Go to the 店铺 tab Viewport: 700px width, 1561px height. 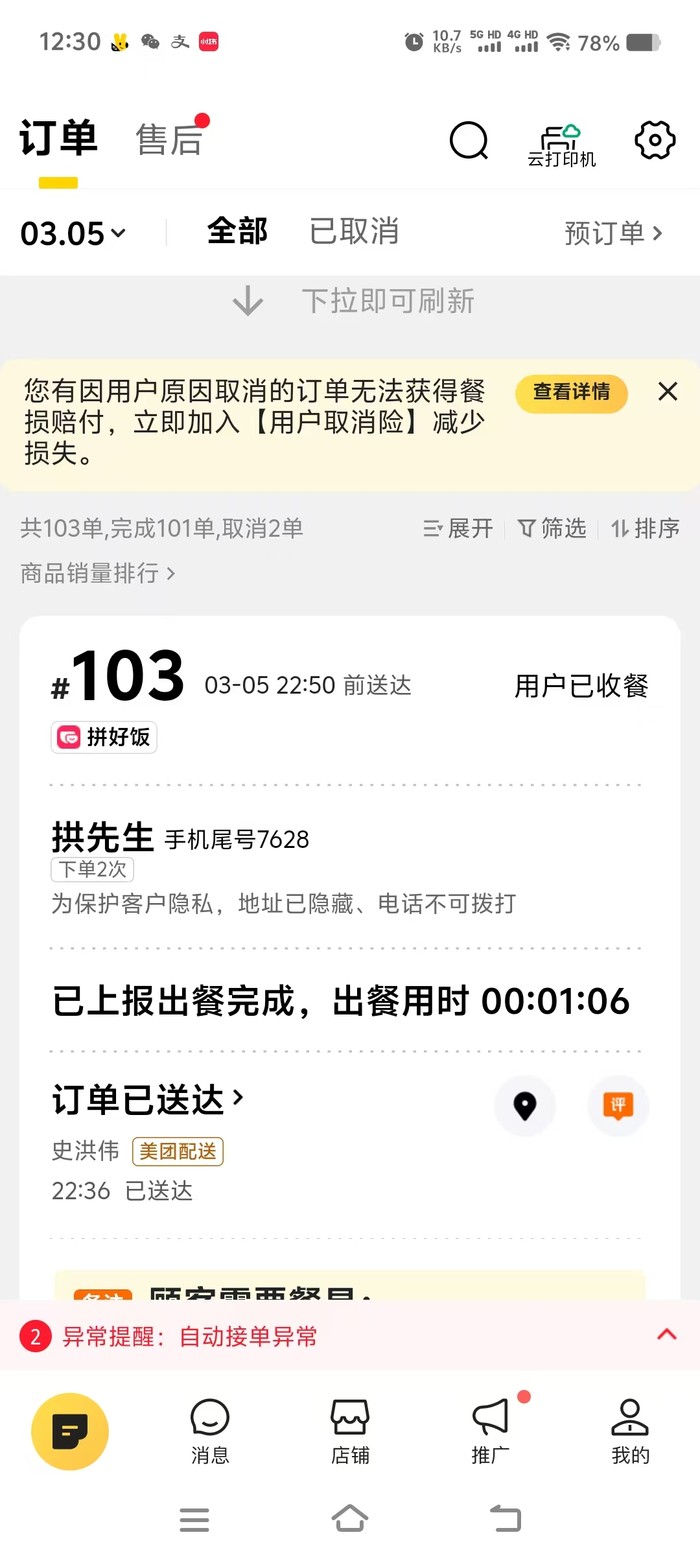click(350, 1431)
